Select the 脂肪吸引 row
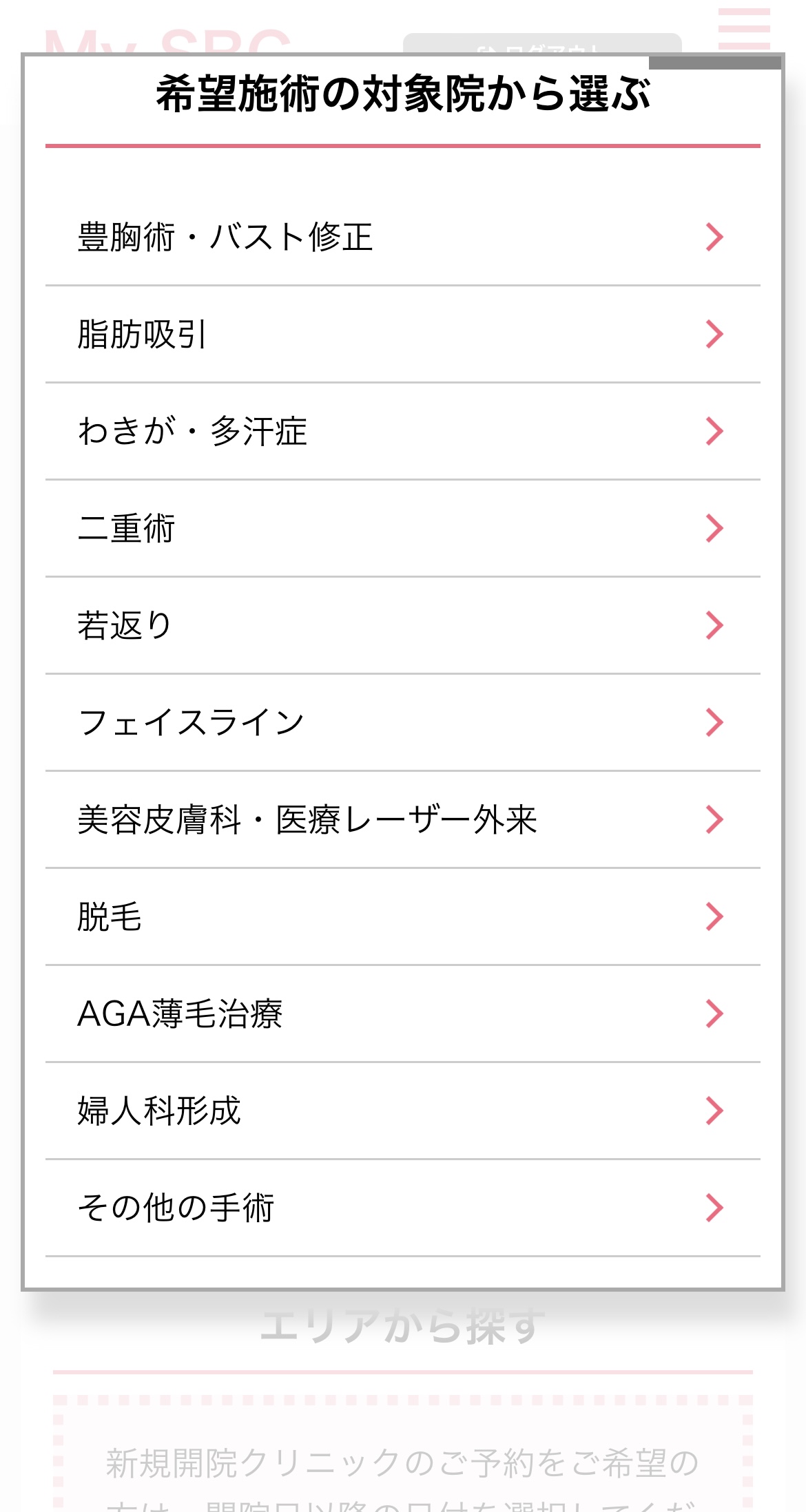 pyautogui.click(x=402, y=335)
